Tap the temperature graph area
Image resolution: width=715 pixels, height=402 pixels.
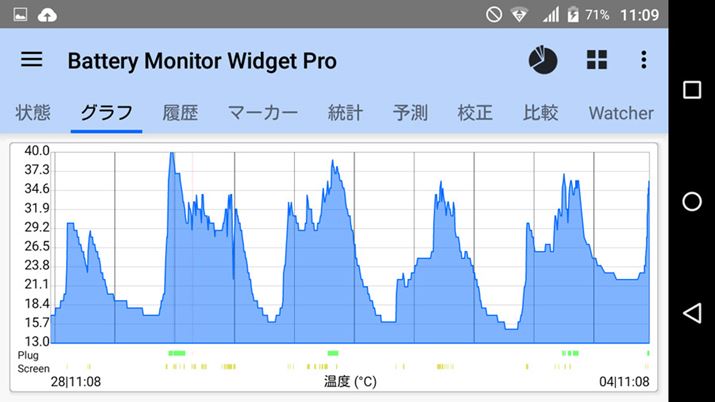pyautogui.click(x=350, y=250)
